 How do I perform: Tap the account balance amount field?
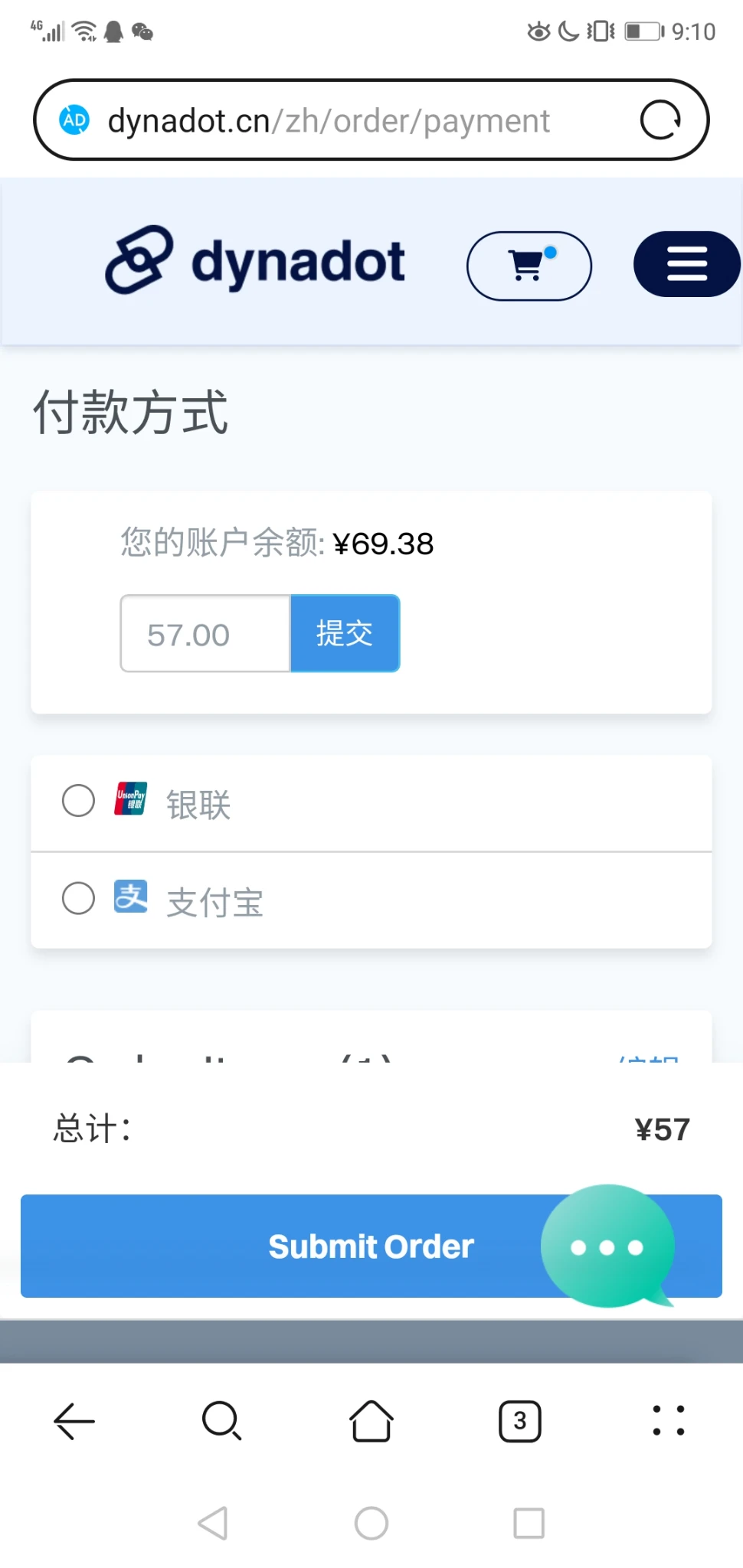[205, 634]
